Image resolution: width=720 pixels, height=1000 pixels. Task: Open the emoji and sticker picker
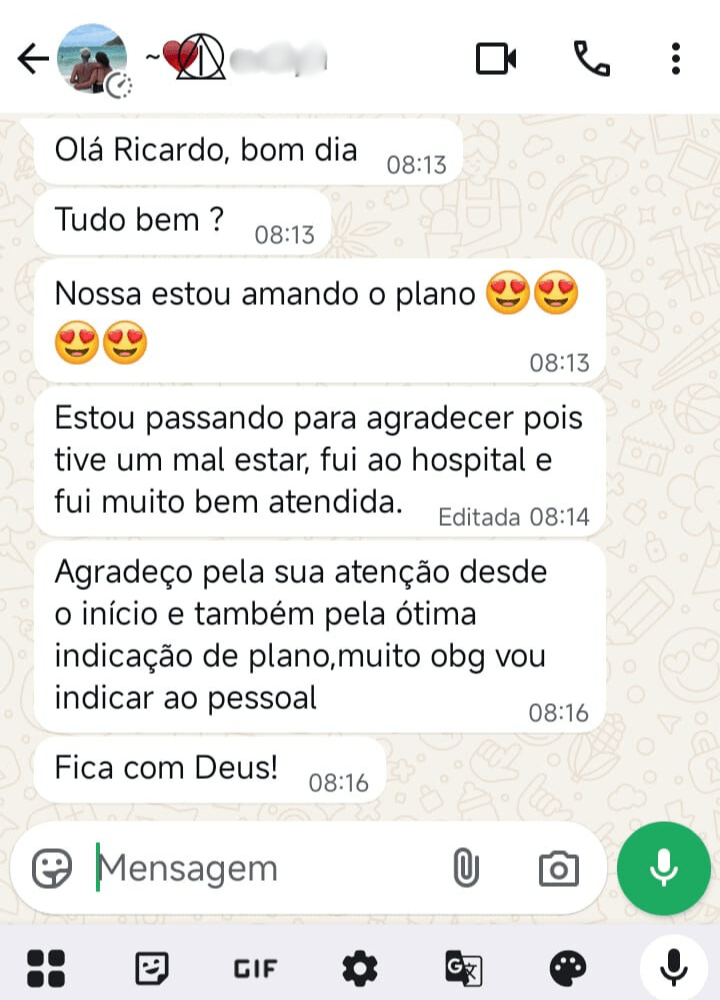pyautogui.click(x=52, y=868)
